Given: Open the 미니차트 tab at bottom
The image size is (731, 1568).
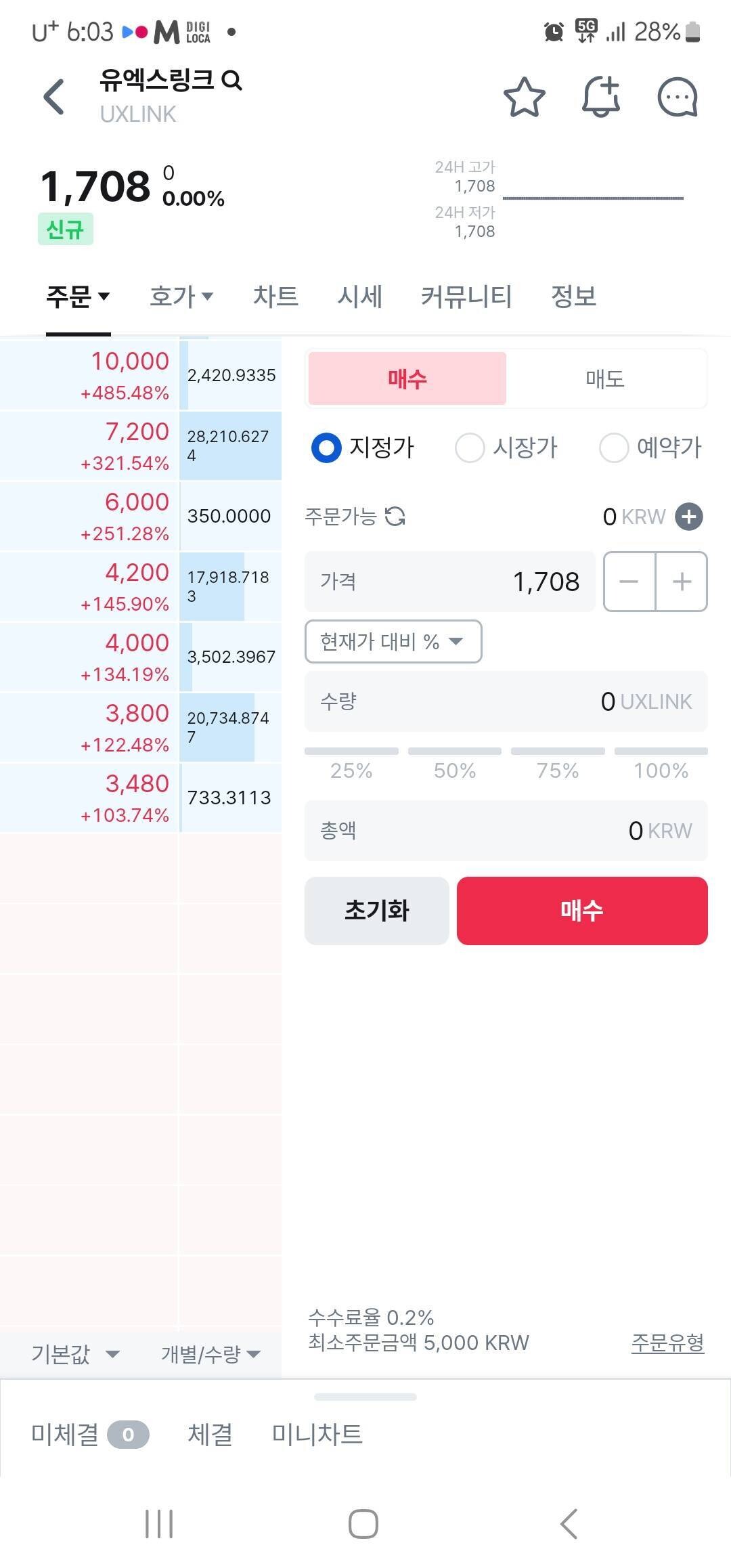Looking at the screenshot, I should coord(317,1434).
